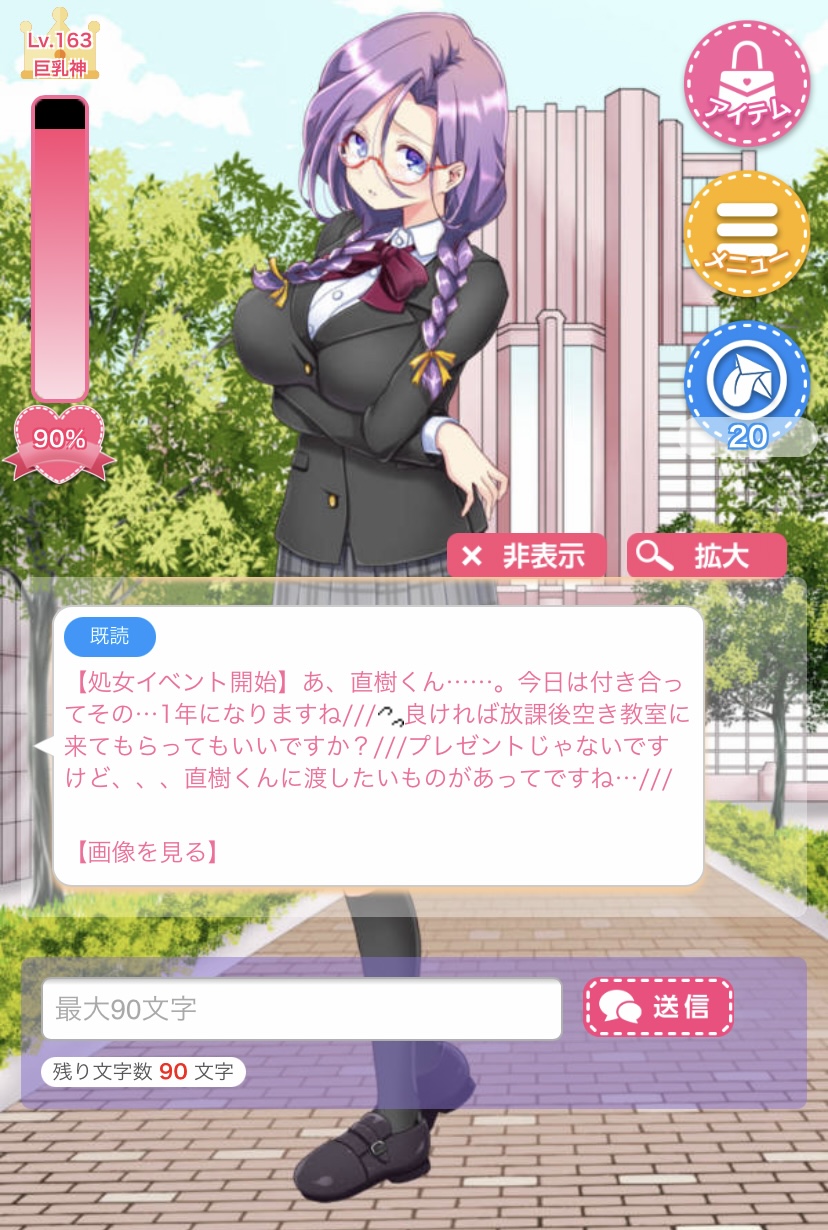
Task: Enlarge the view with 拡大 button
Action: [706, 556]
